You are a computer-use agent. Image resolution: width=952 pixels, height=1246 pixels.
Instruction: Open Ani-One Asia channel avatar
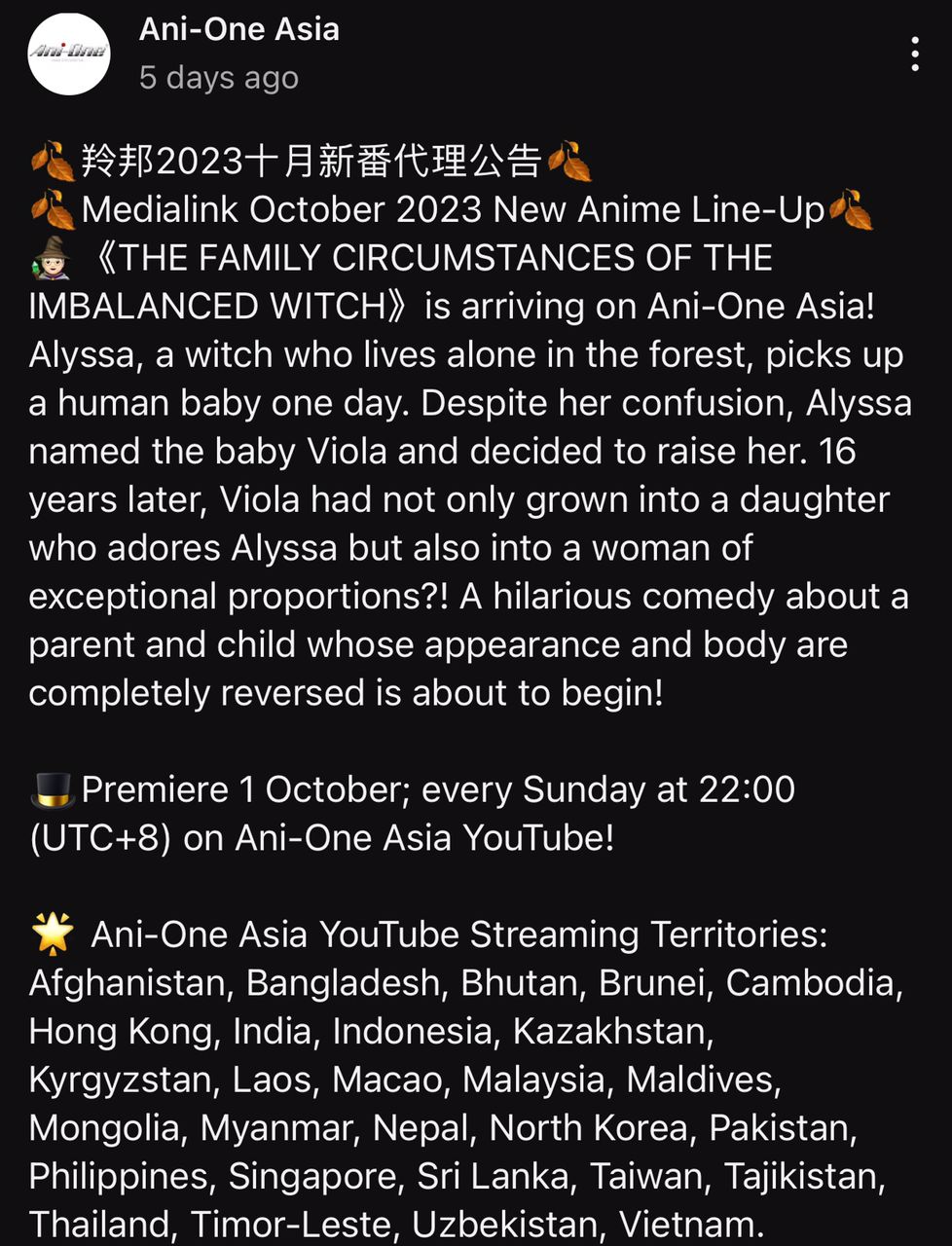coord(68,55)
